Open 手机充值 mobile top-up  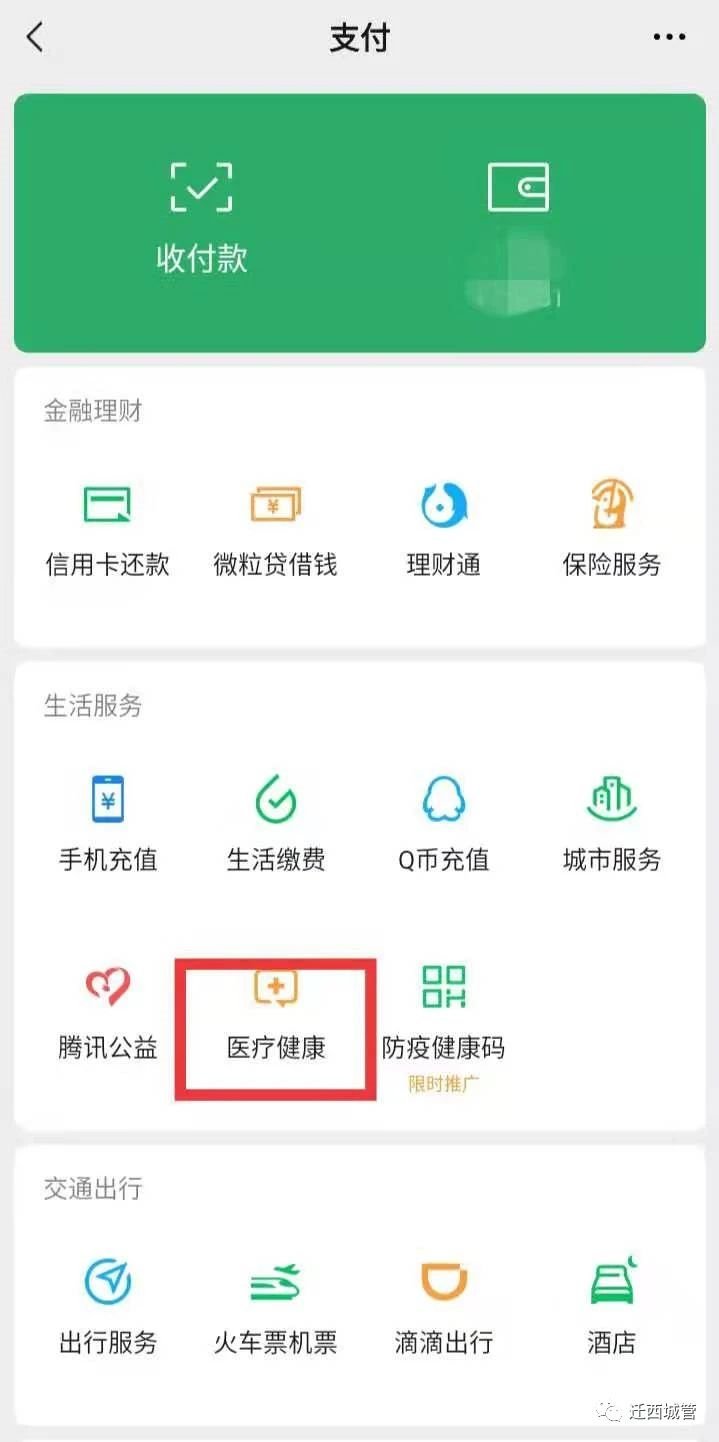tap(108, 823)
